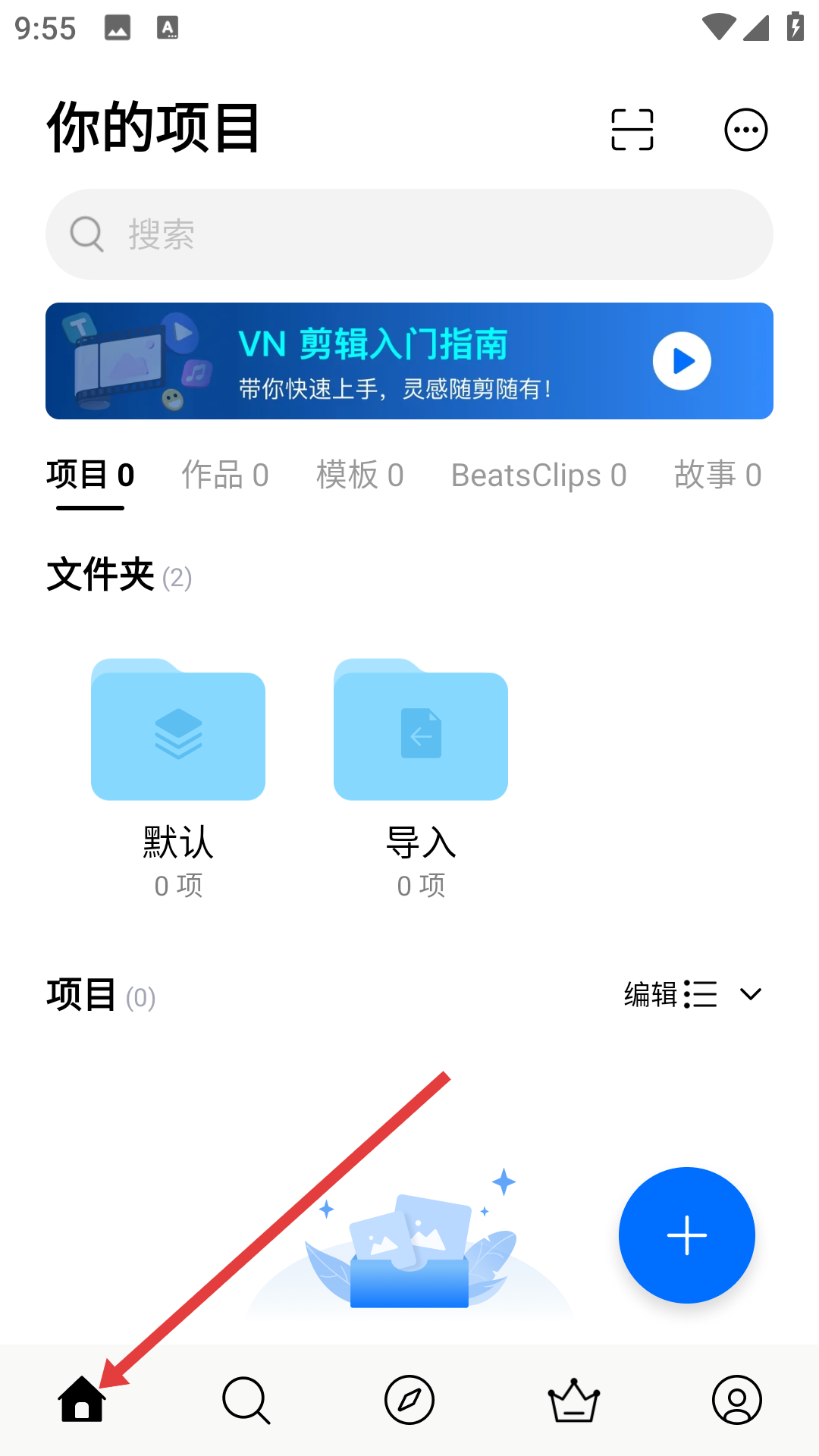Image resolution: width=819 pixels, height=1456 pixels.
Task: Open the three-dot more options menu
Action: click(746, 130)
